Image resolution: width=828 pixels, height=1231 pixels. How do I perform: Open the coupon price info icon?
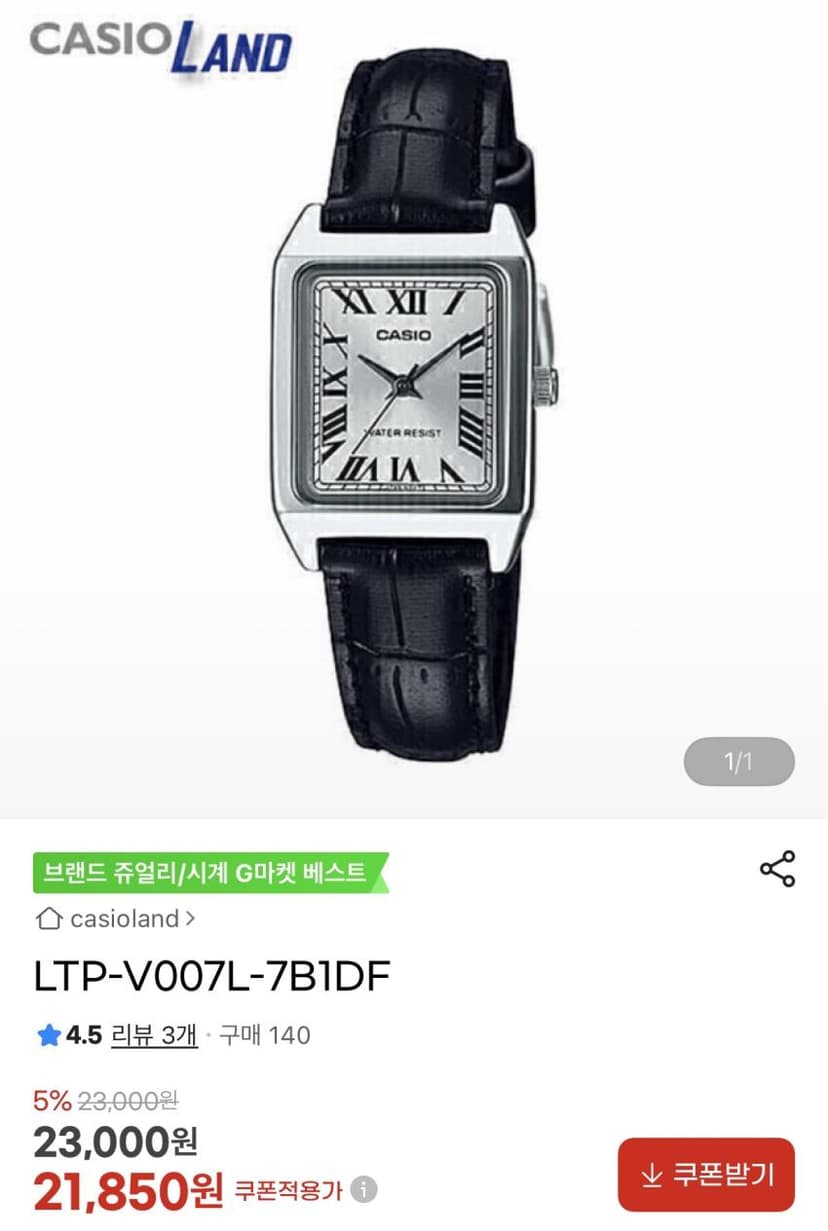tap(365, 1190)
